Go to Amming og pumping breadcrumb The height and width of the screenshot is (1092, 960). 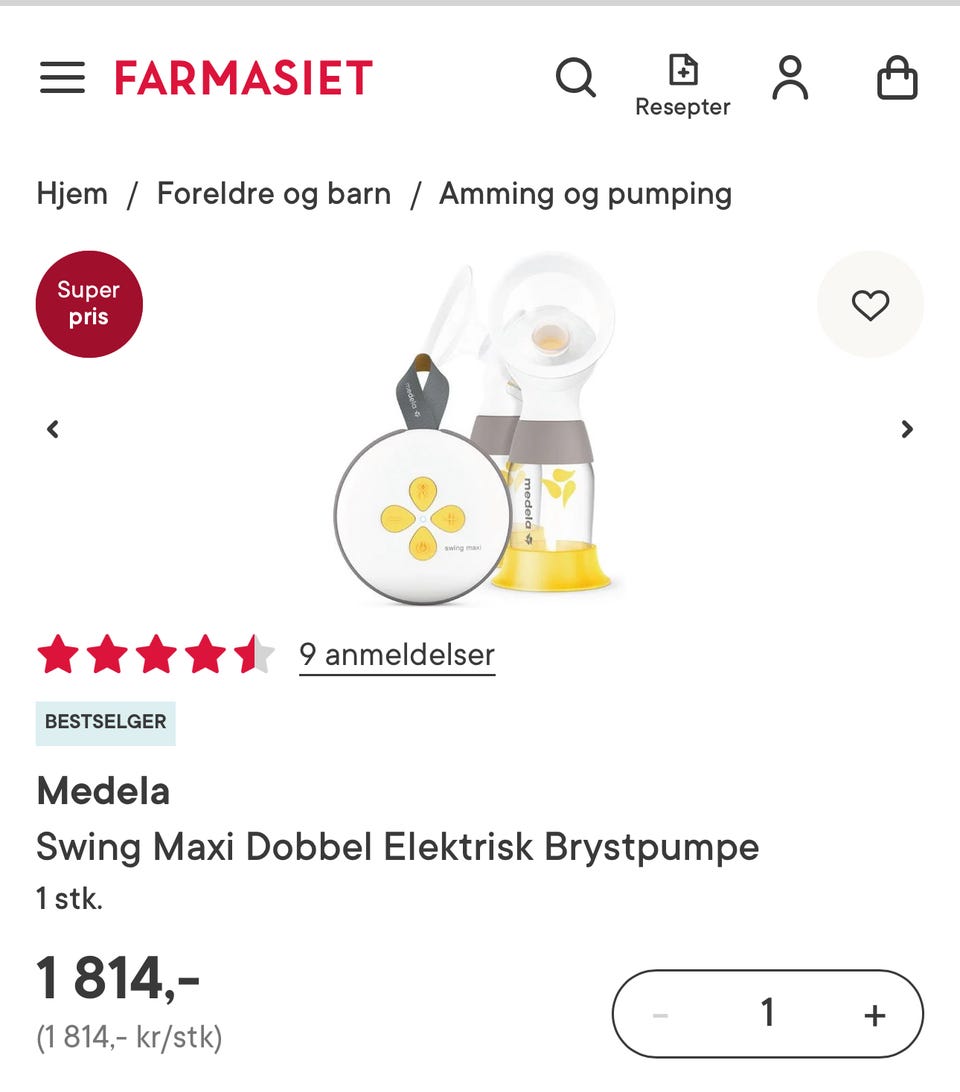coord(586,193)
